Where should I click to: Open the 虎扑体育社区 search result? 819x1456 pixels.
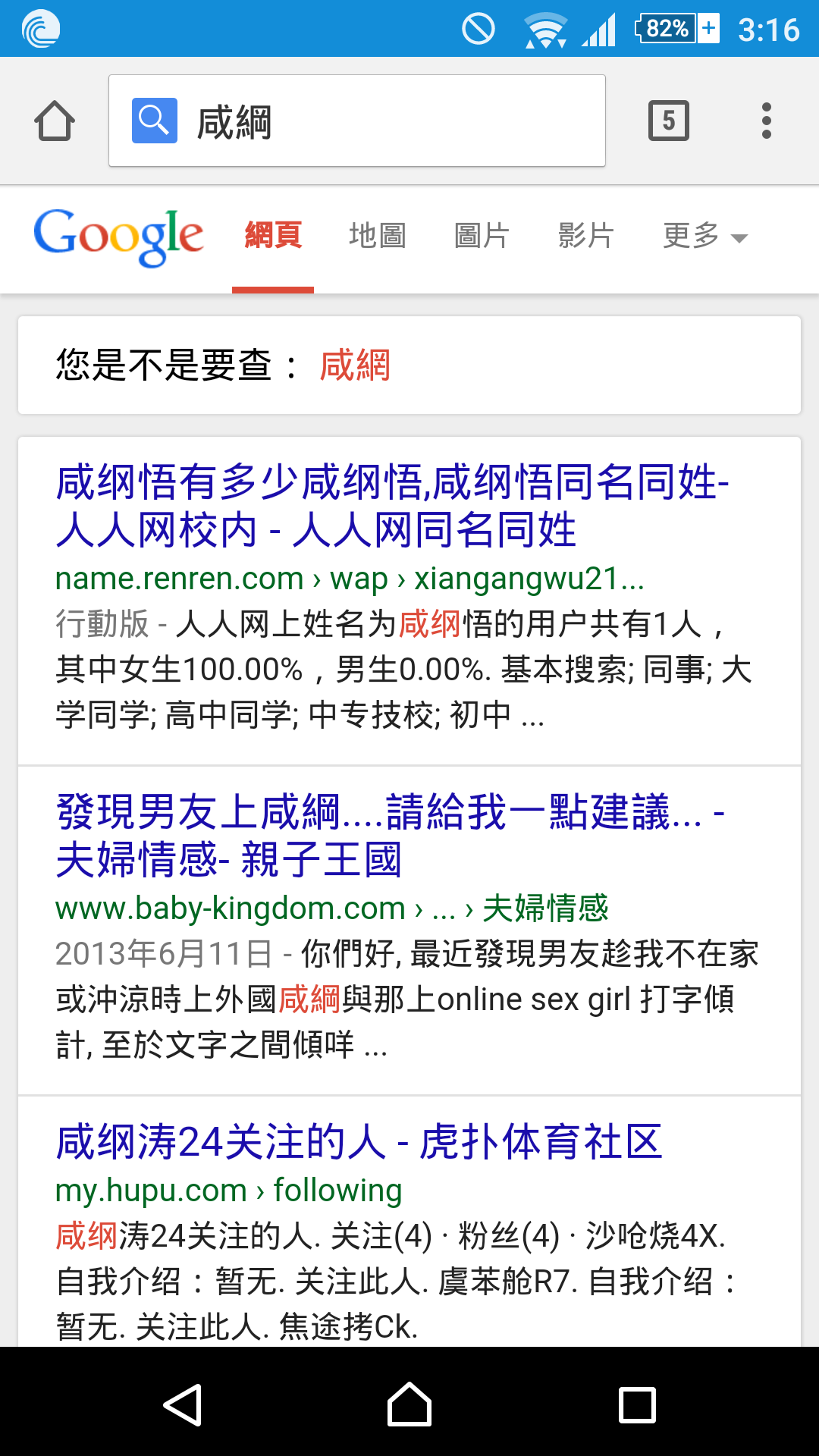(359, 1142)
